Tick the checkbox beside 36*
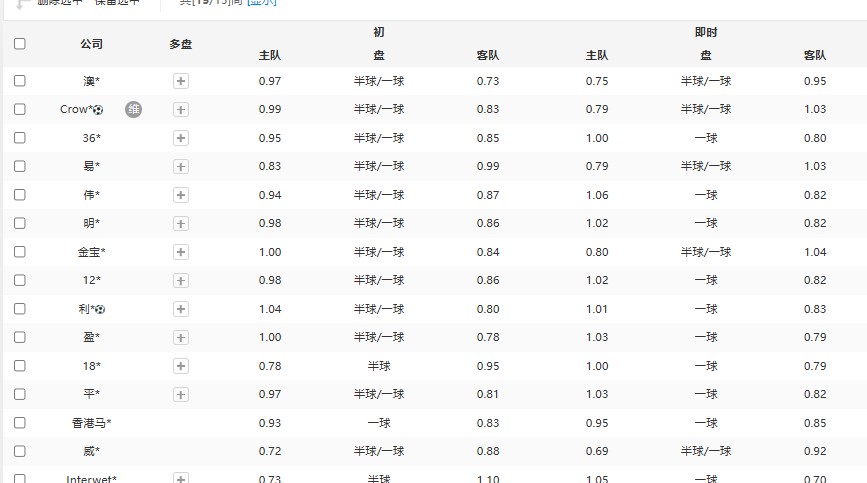The width and height of the screenshot is (867, 483). pyautogui.click(x=20, y=138)
